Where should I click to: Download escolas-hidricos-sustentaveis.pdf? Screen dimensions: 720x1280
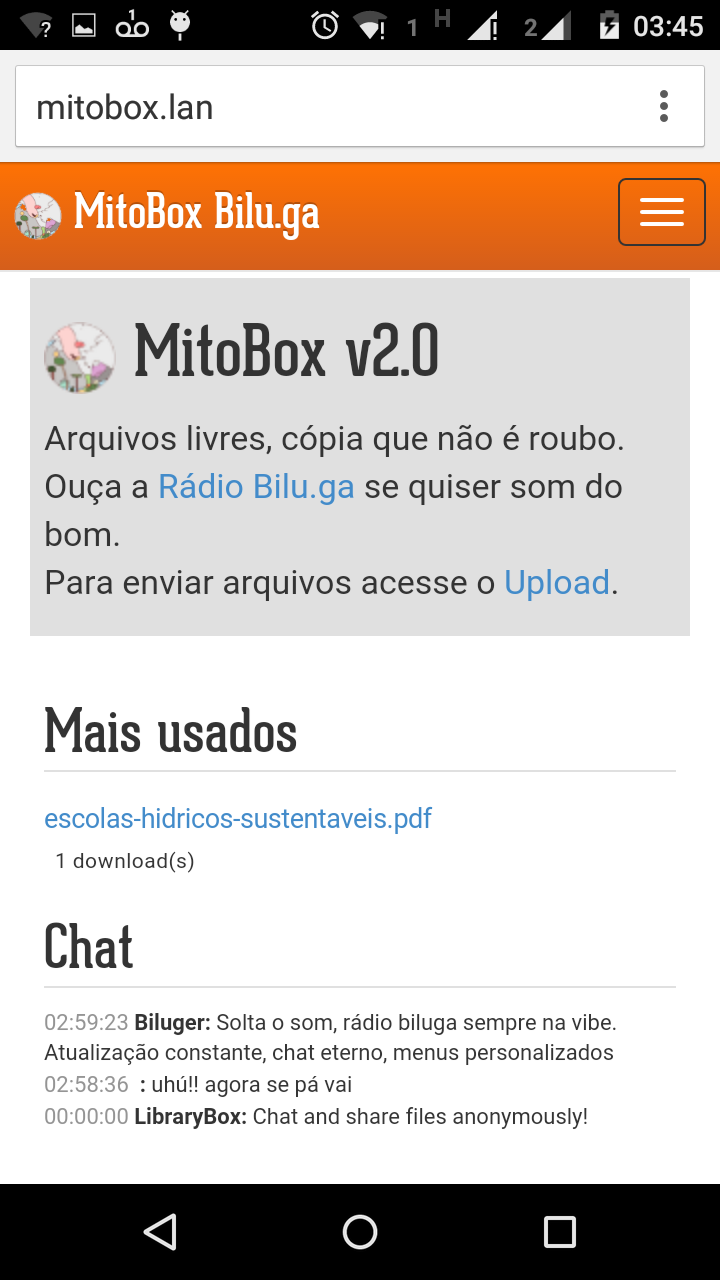point(238,819)
